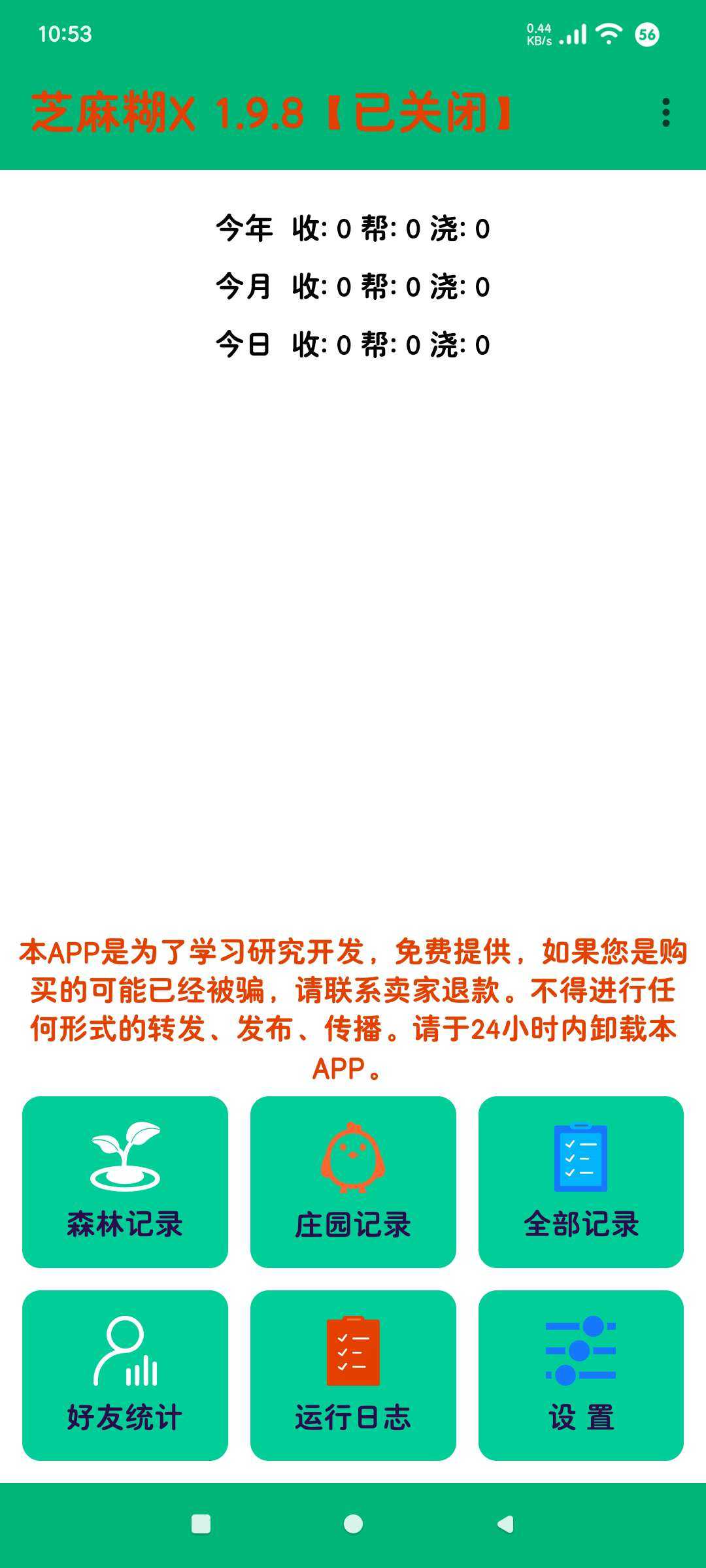Tap the system home button
Image resolution: width=706 pixels, height=1568 pixels.
353,1524
